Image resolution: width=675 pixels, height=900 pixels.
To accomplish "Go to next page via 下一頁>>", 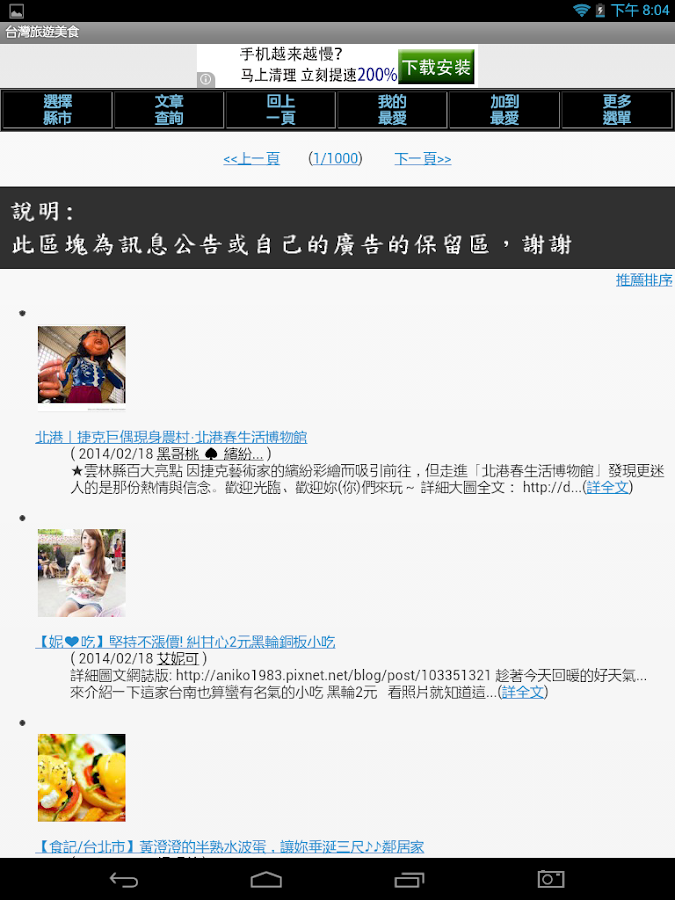I will tap(422, 159).
